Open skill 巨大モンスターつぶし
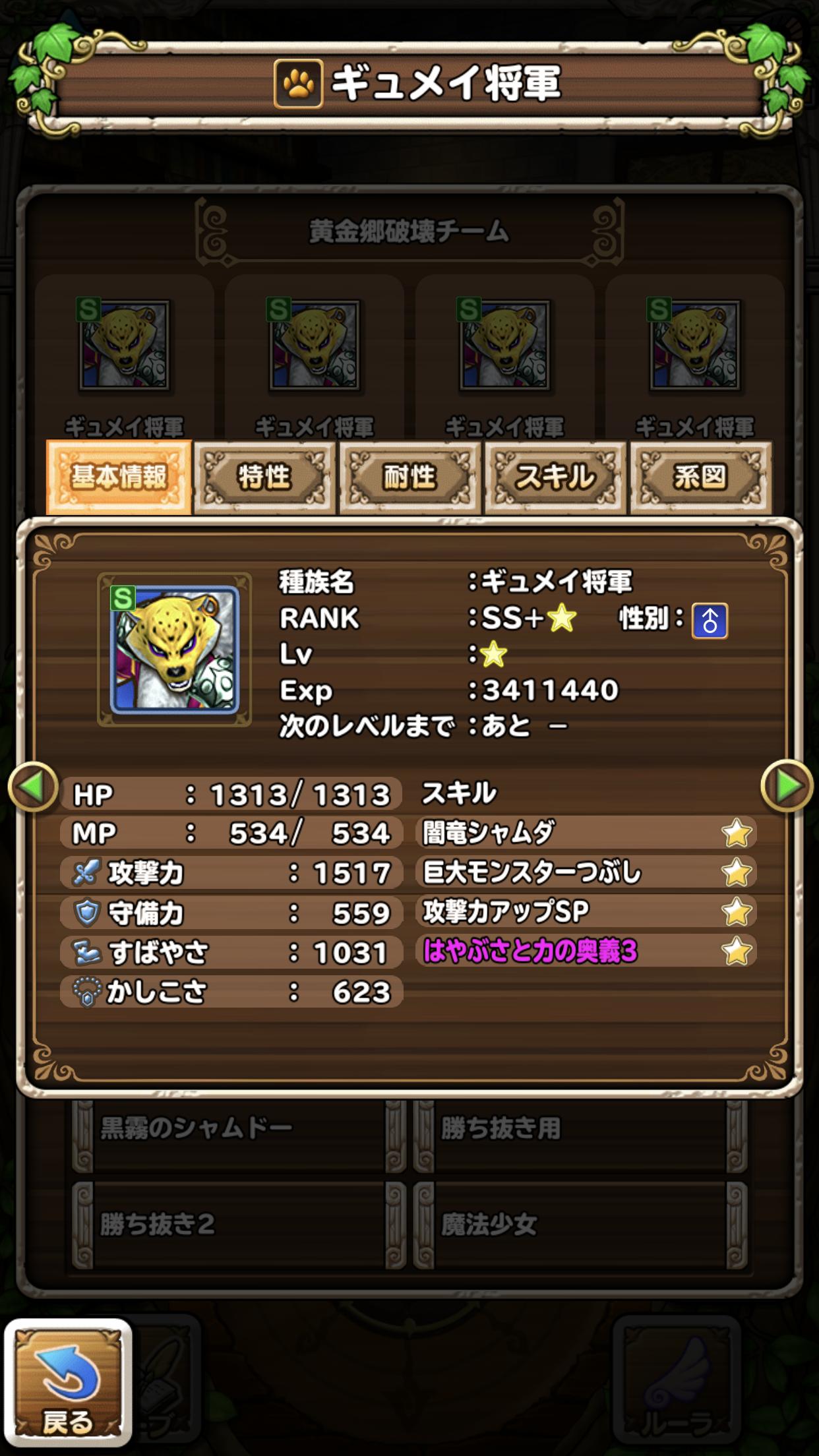The height and width of the screenshot is (1456, 819). (x=586, y=872)
